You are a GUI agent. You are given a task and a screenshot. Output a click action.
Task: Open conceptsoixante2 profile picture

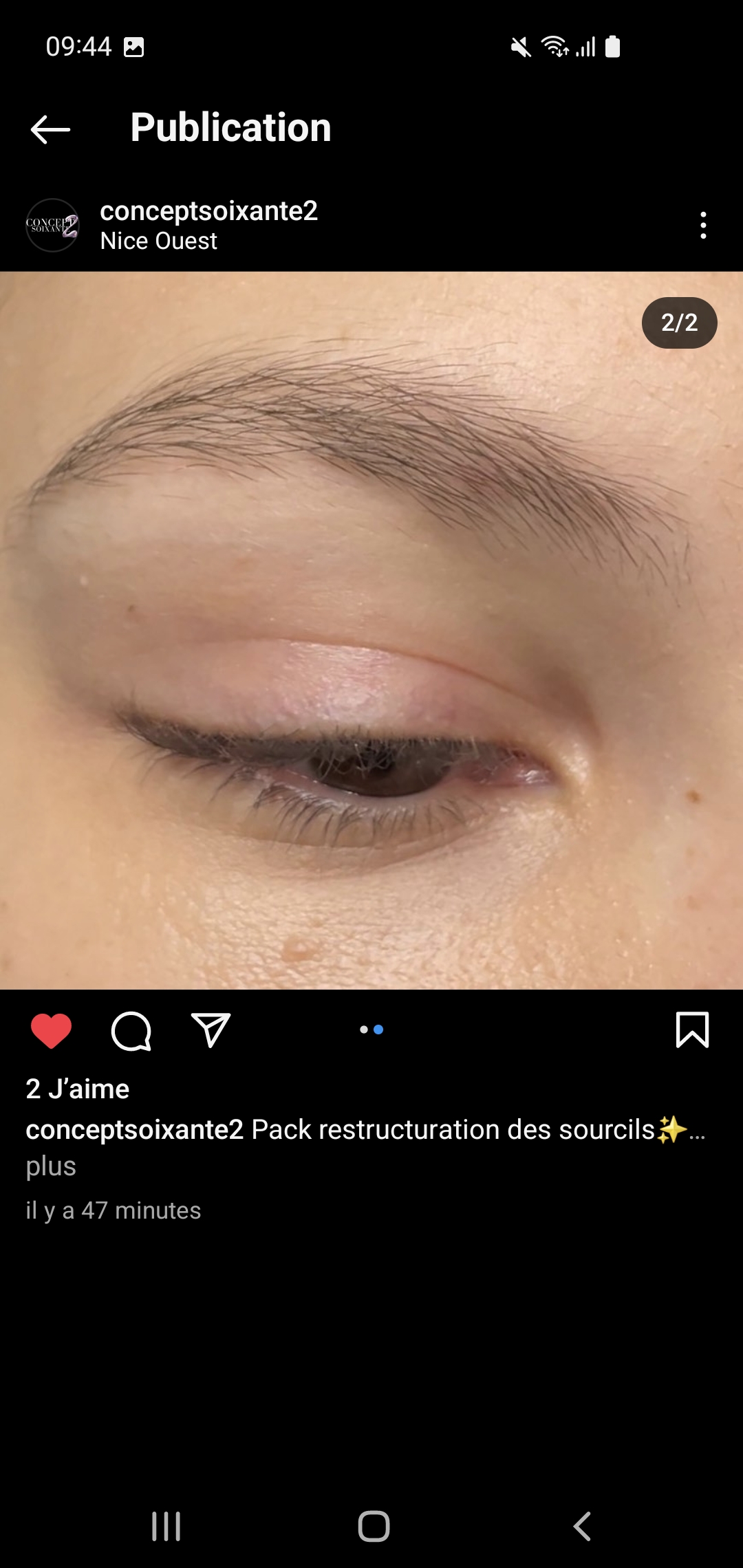click(52, 225)
